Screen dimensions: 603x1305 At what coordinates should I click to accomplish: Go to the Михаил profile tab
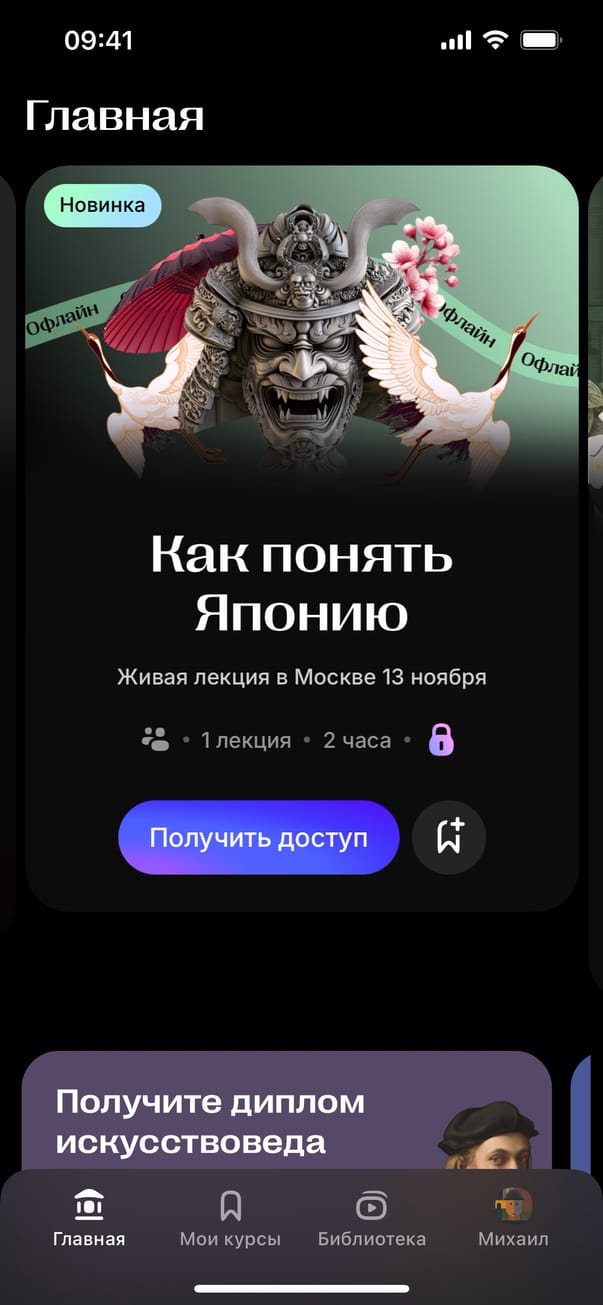click(513, 1219)
